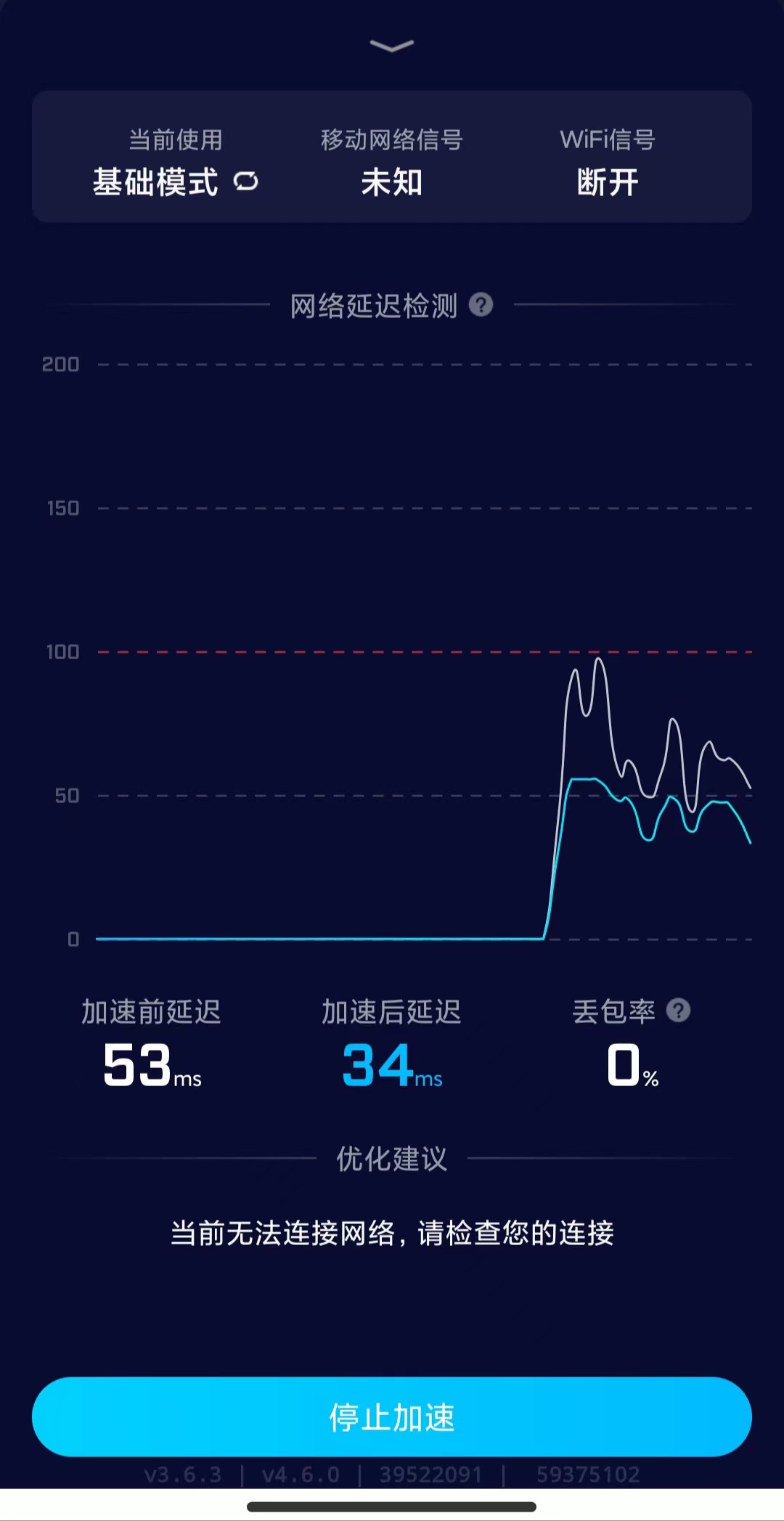The image size is (784, 1521).
Task: Tap 停止加速 to stop acceleration
Action: 392,1416
